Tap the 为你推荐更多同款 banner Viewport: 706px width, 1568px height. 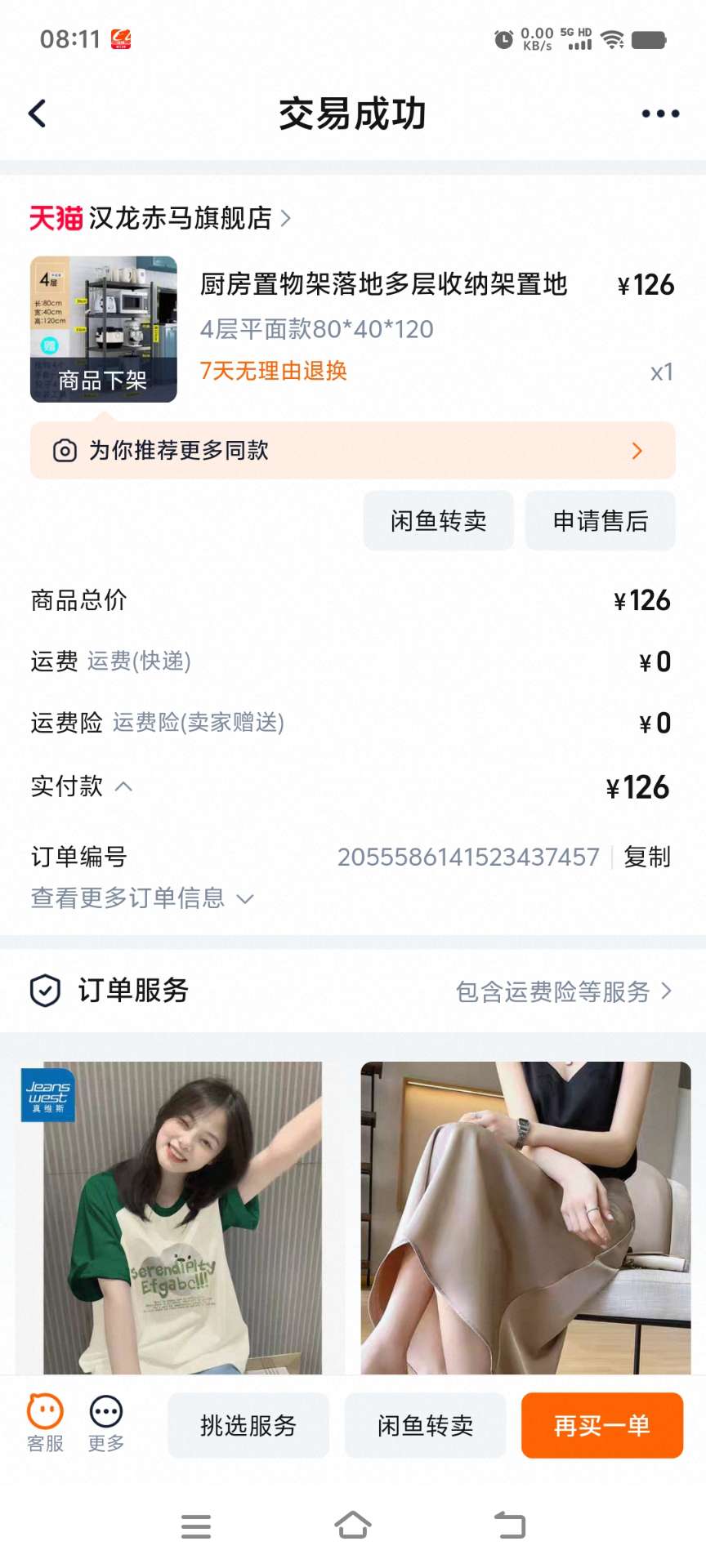click(352, 450)
